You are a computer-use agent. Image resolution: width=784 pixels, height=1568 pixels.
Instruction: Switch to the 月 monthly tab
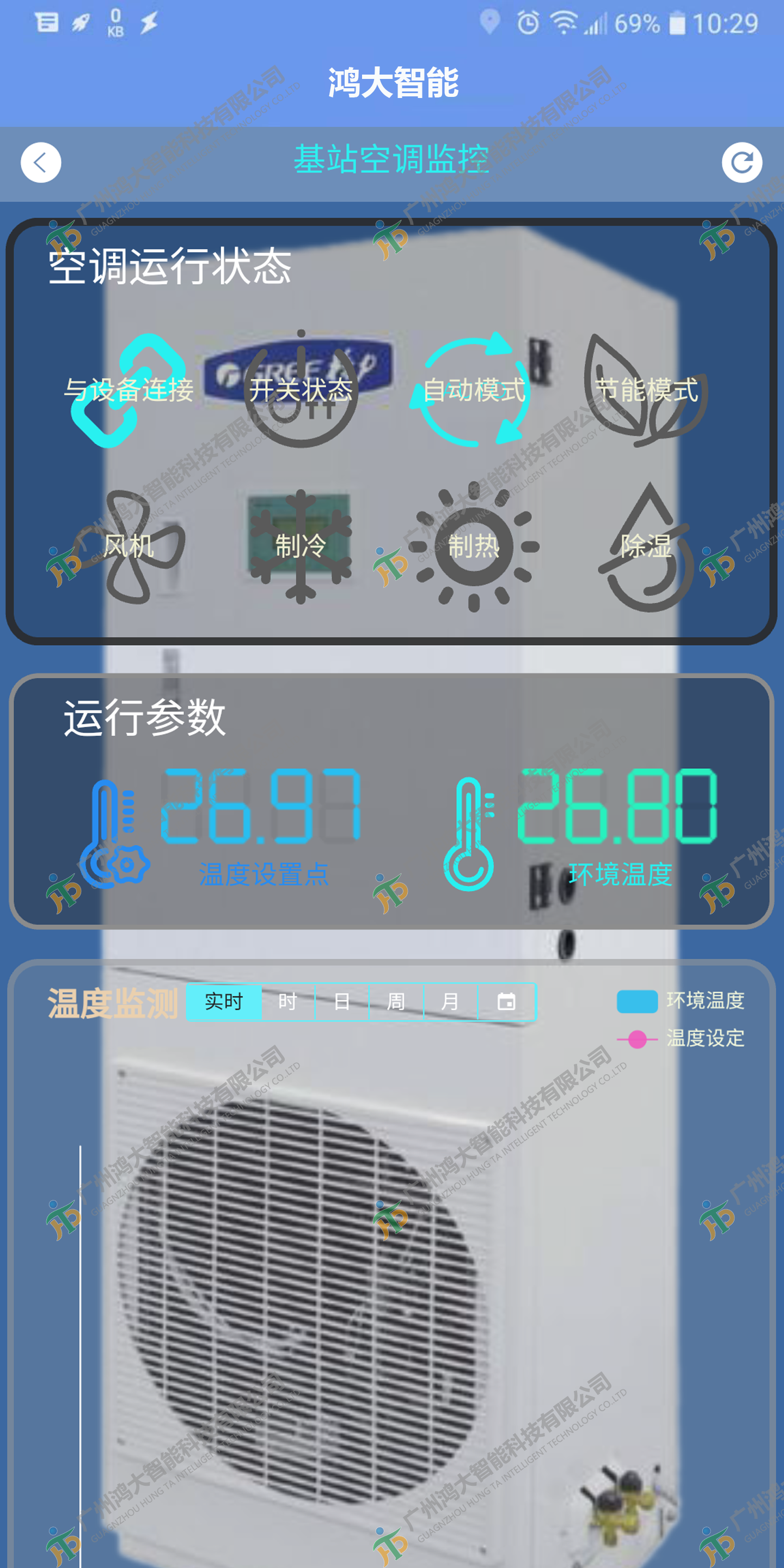click(x=450, y=1001)
